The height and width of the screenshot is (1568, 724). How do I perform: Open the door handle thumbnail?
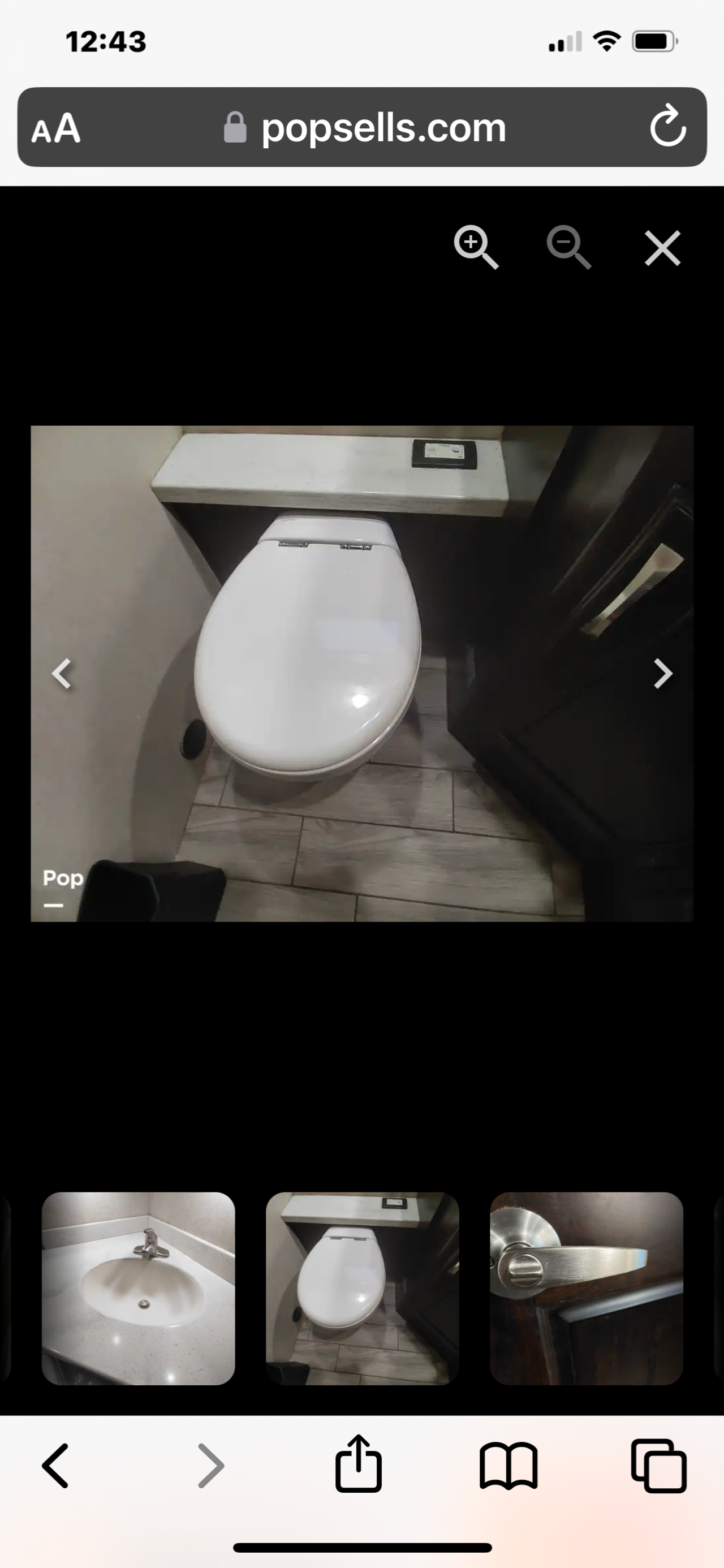tap(587, 1289)
